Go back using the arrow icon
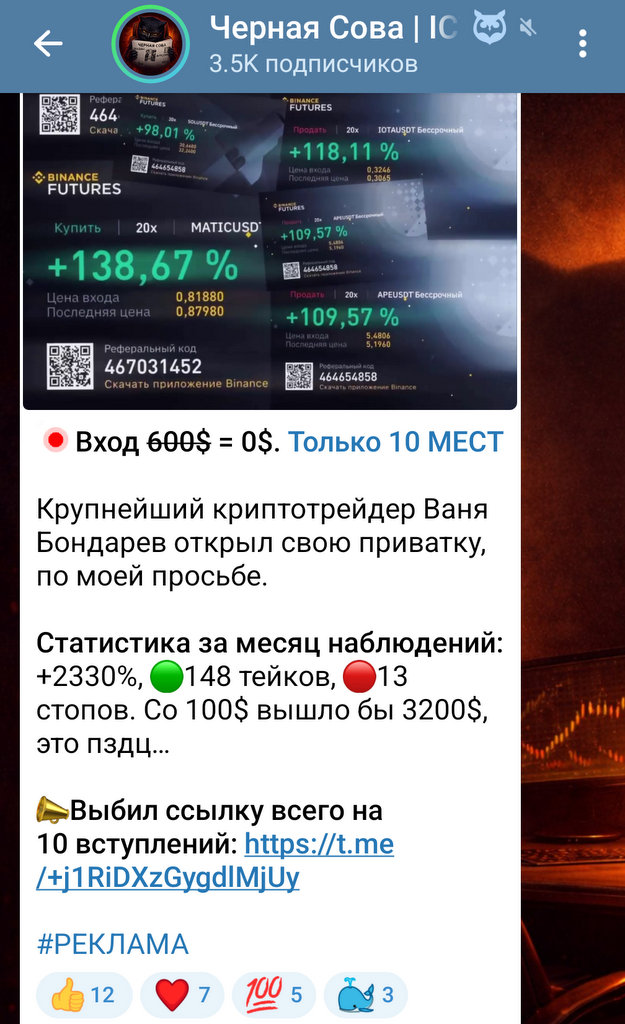The height and width of the screenshot is (1024, 625). pos(48,44)
